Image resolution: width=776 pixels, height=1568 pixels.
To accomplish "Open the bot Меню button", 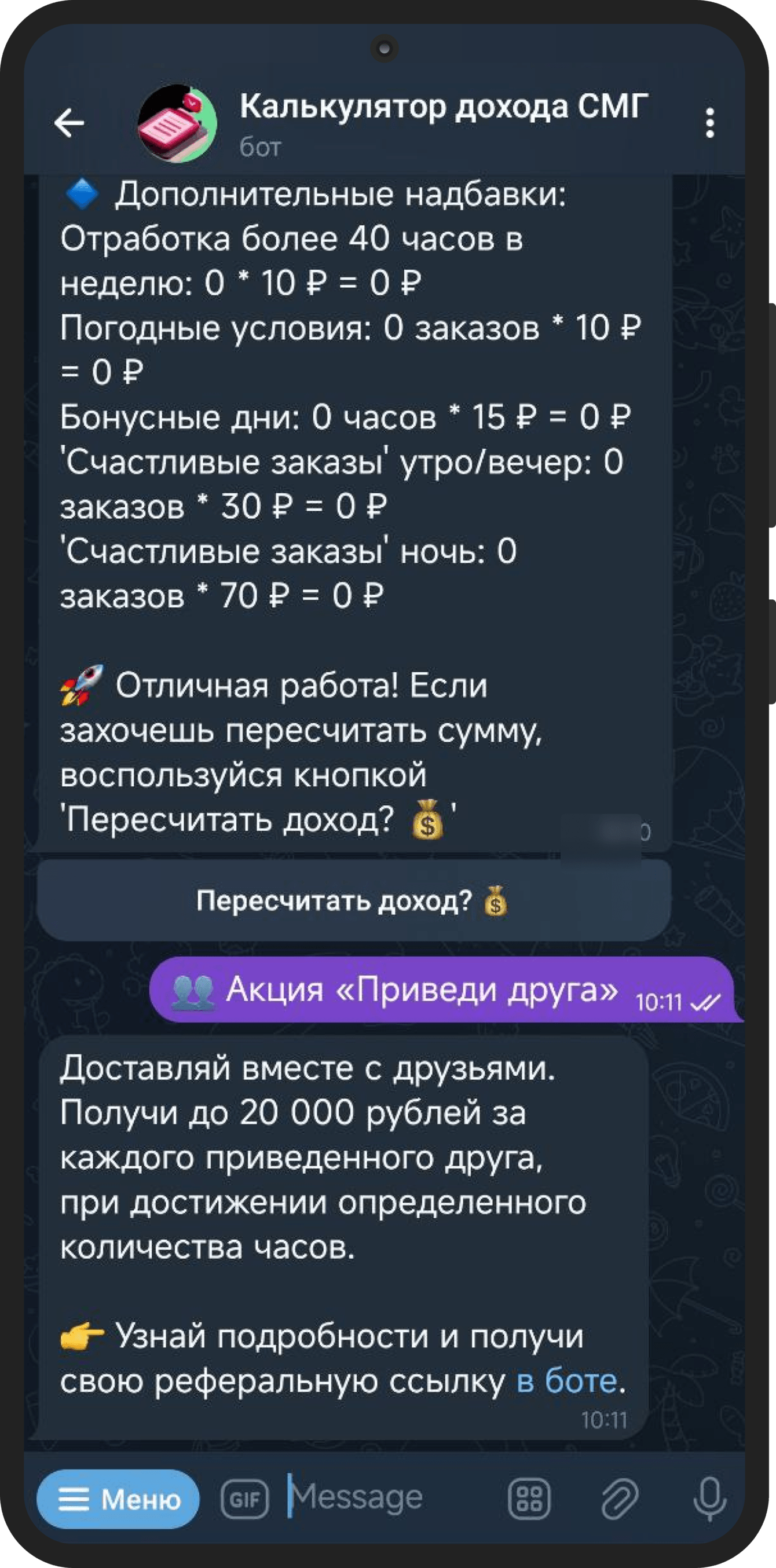I will pos(118,1499).
